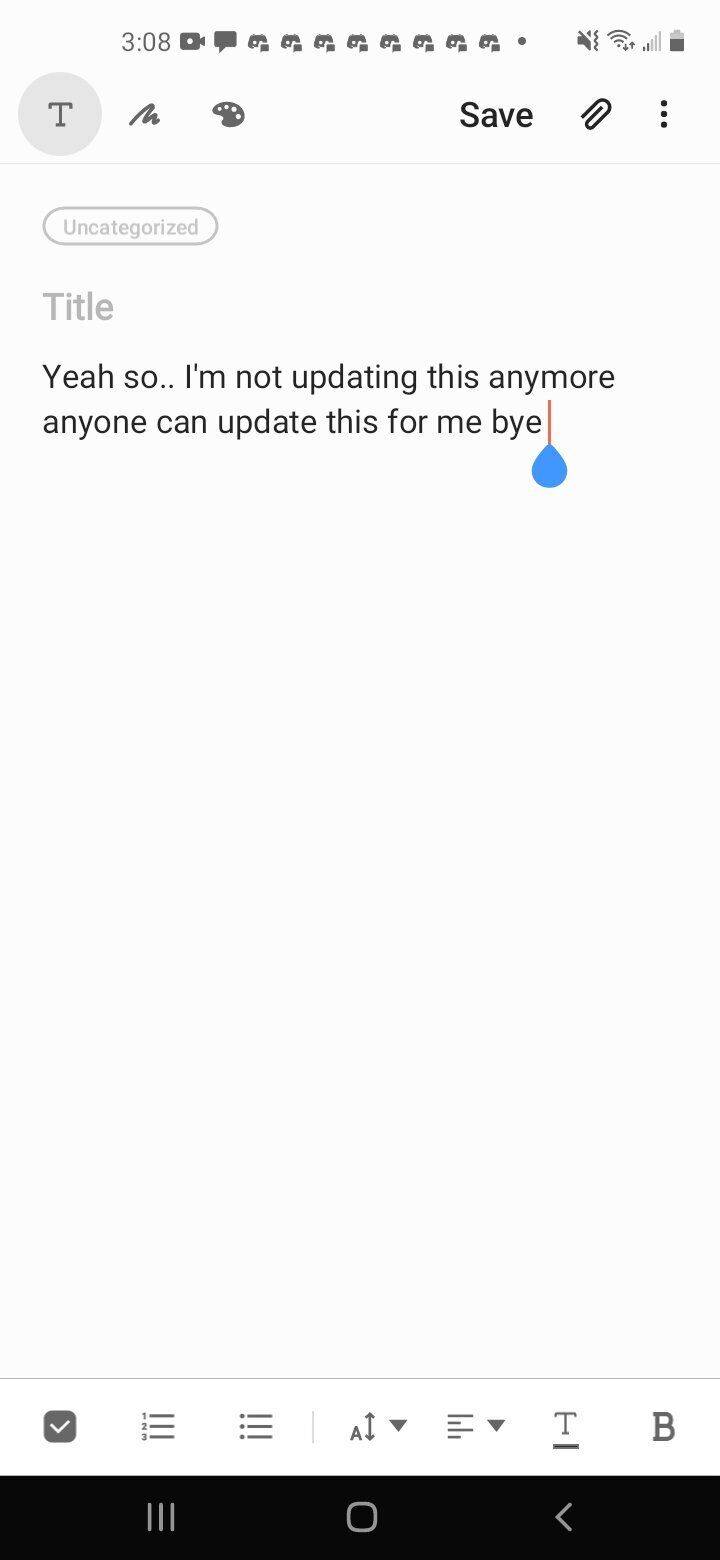Open recent apps from navigation bar
The image size is (720, 1560).
(160, 1517)
